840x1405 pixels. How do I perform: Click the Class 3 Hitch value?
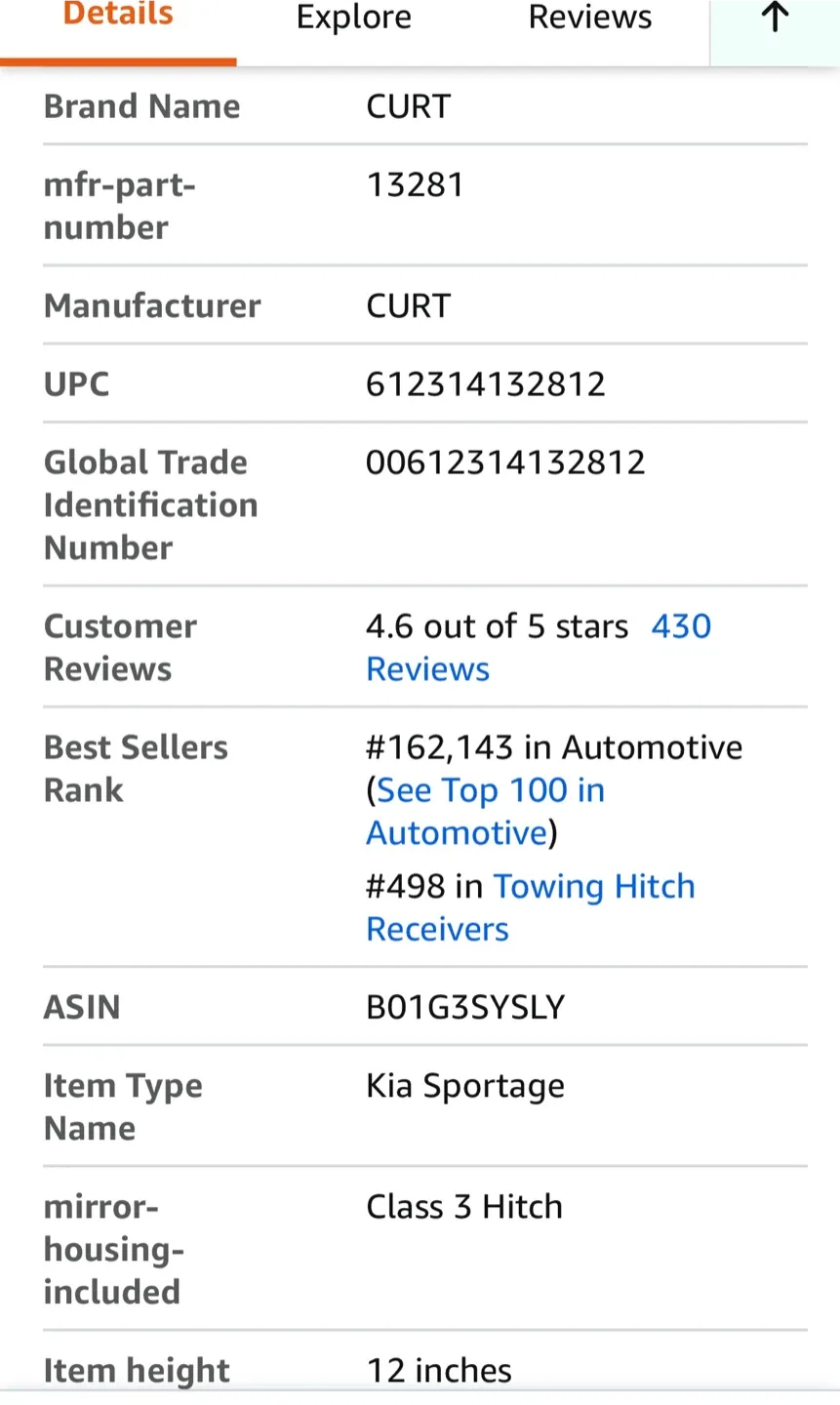coord(463,1206)
